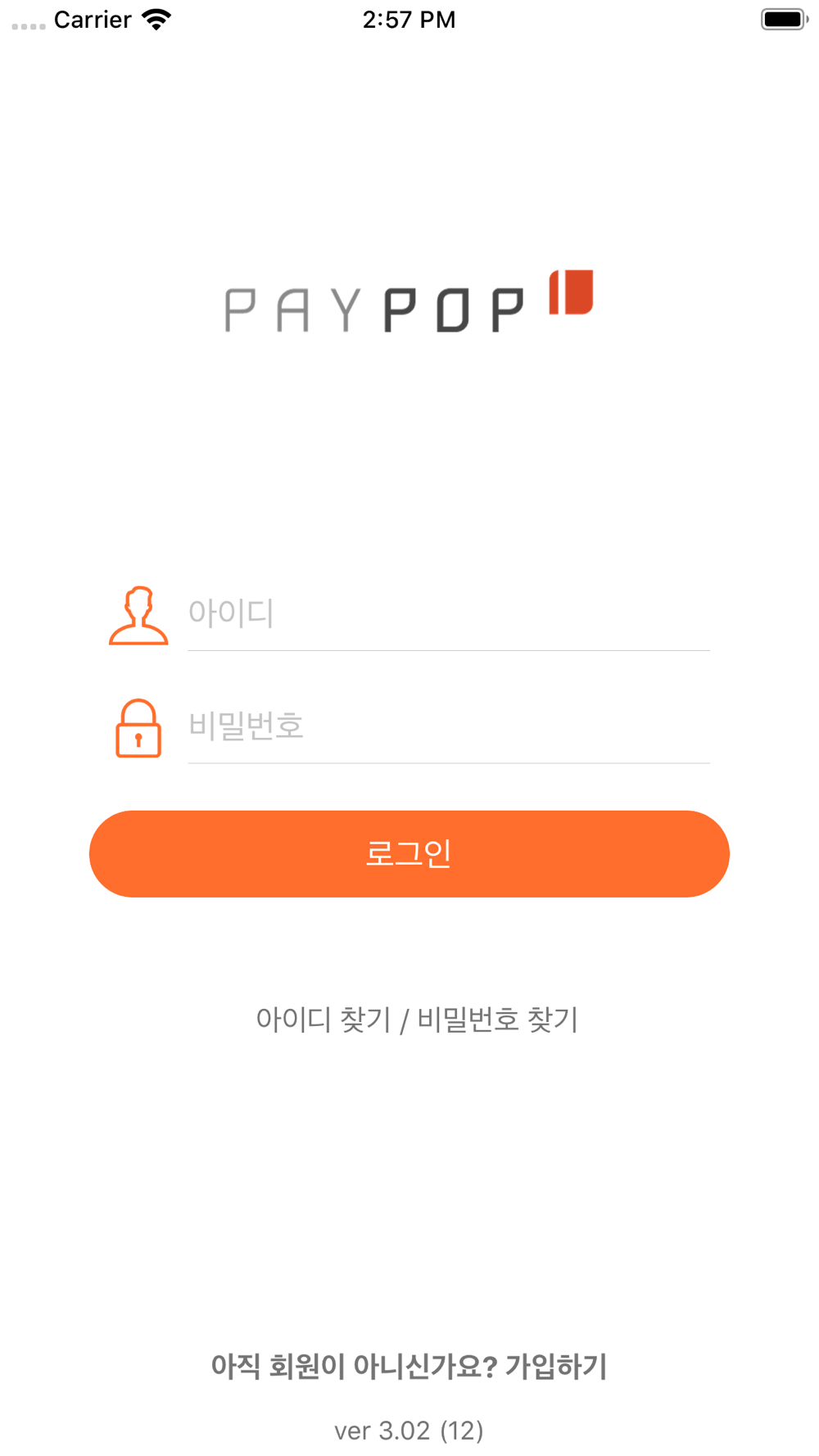Tap the 아이디 input field
Viewport: 819px width, 1456px height.
point(449,613)
